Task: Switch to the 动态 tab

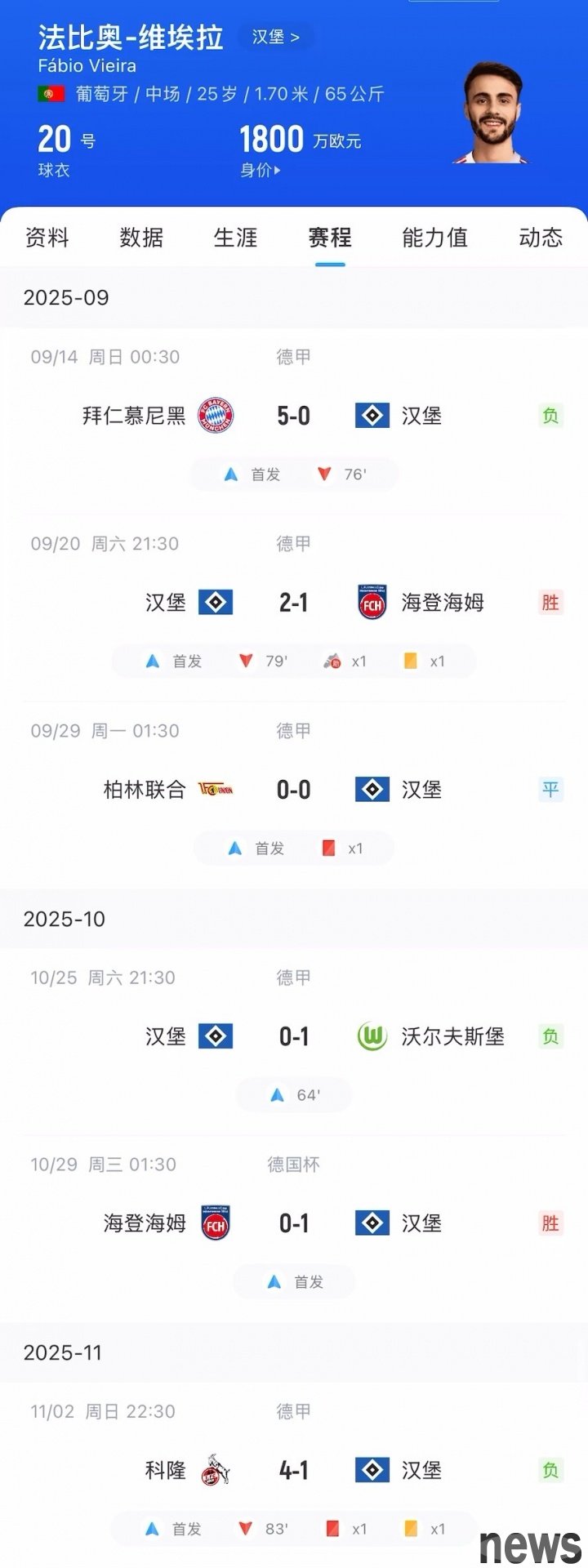Action: (541, 238)
